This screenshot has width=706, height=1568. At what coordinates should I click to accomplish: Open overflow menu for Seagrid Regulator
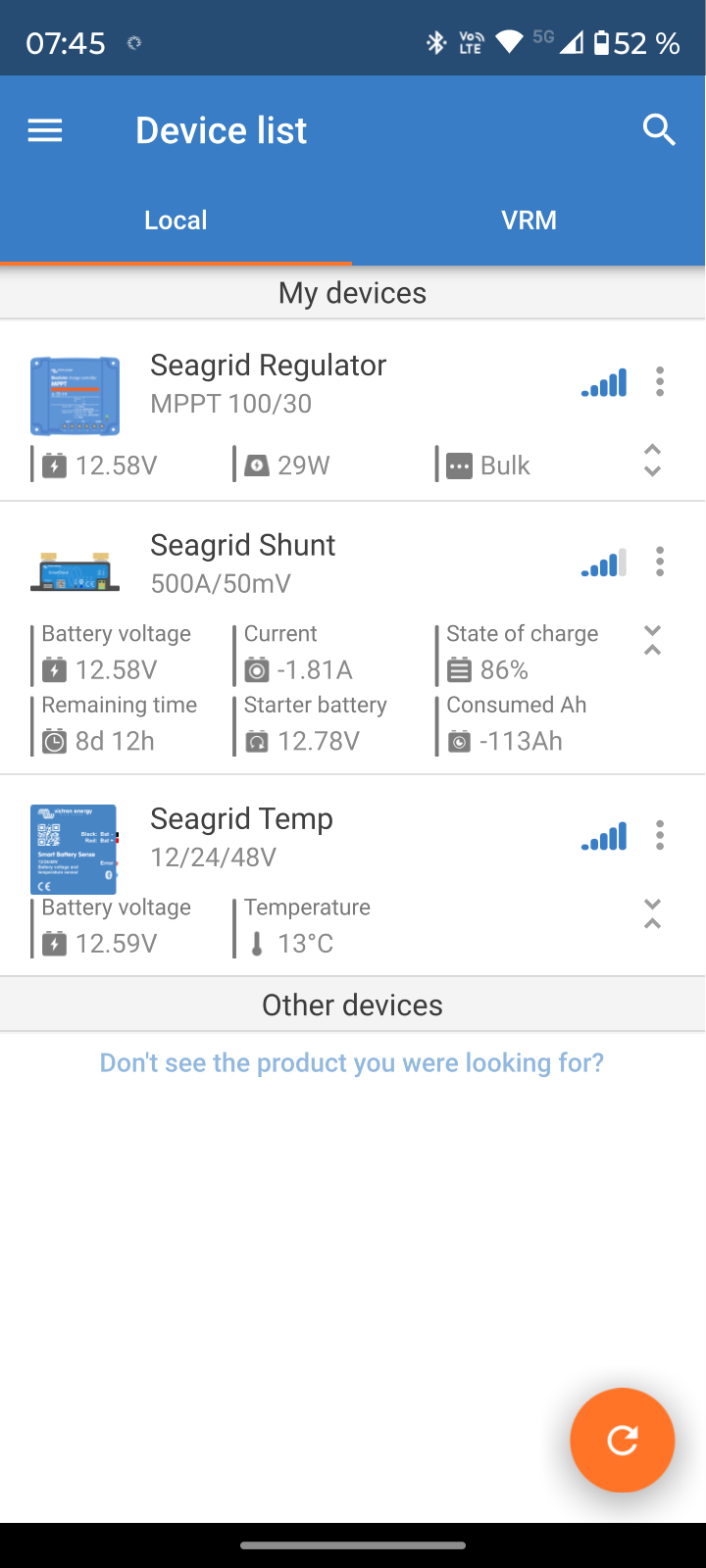[660, 381]
